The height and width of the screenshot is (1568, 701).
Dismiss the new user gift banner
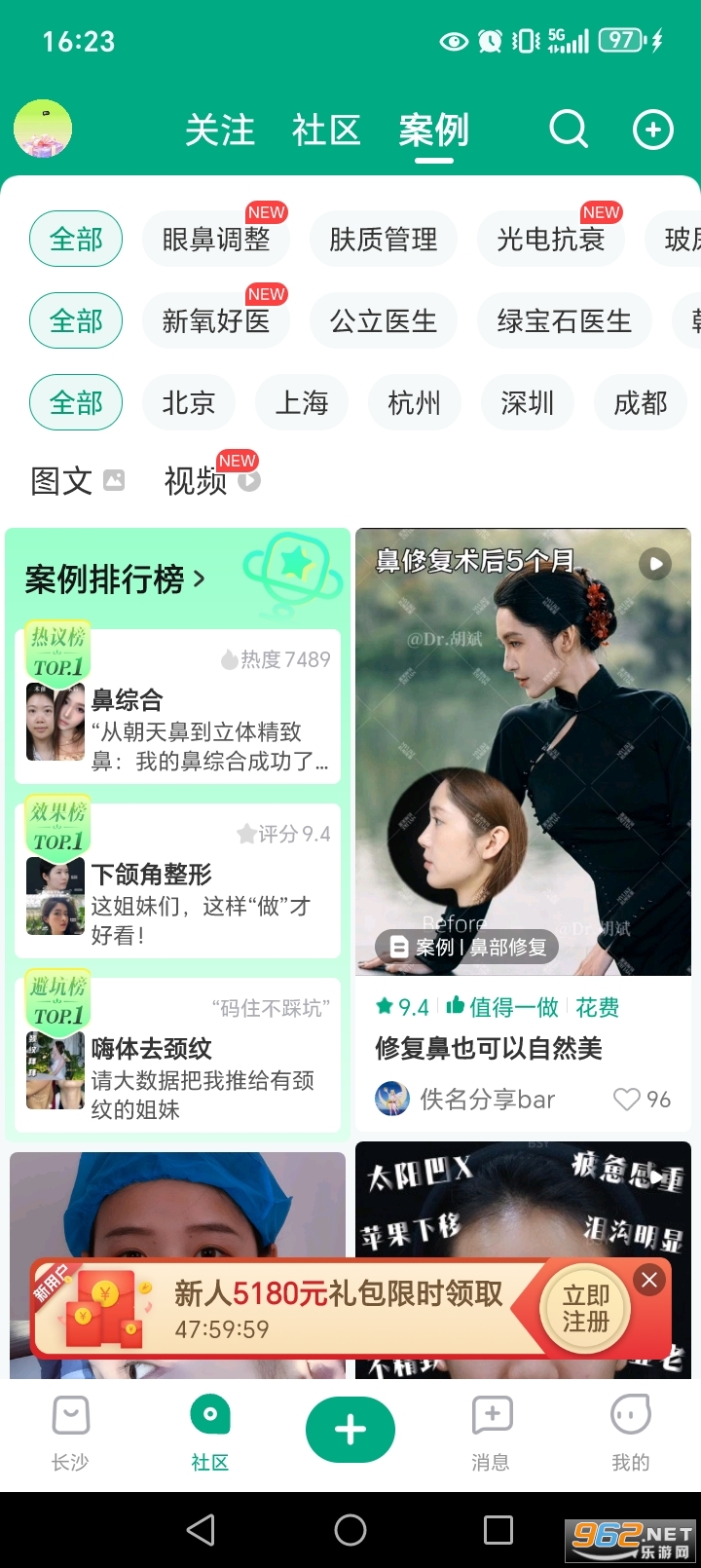coord(649,1280)
